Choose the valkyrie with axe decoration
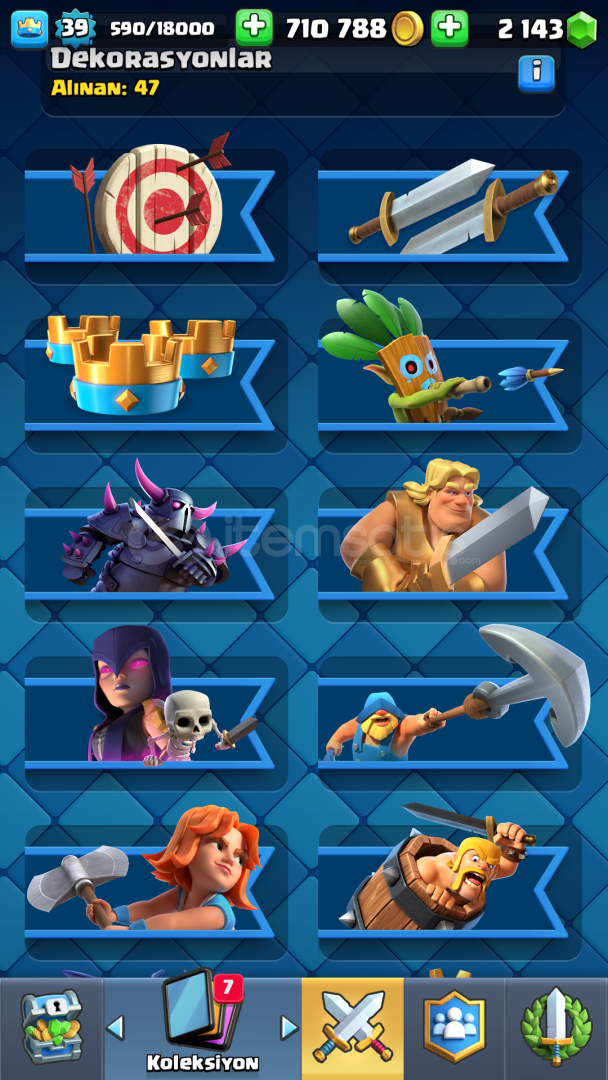 click(156, 893)
